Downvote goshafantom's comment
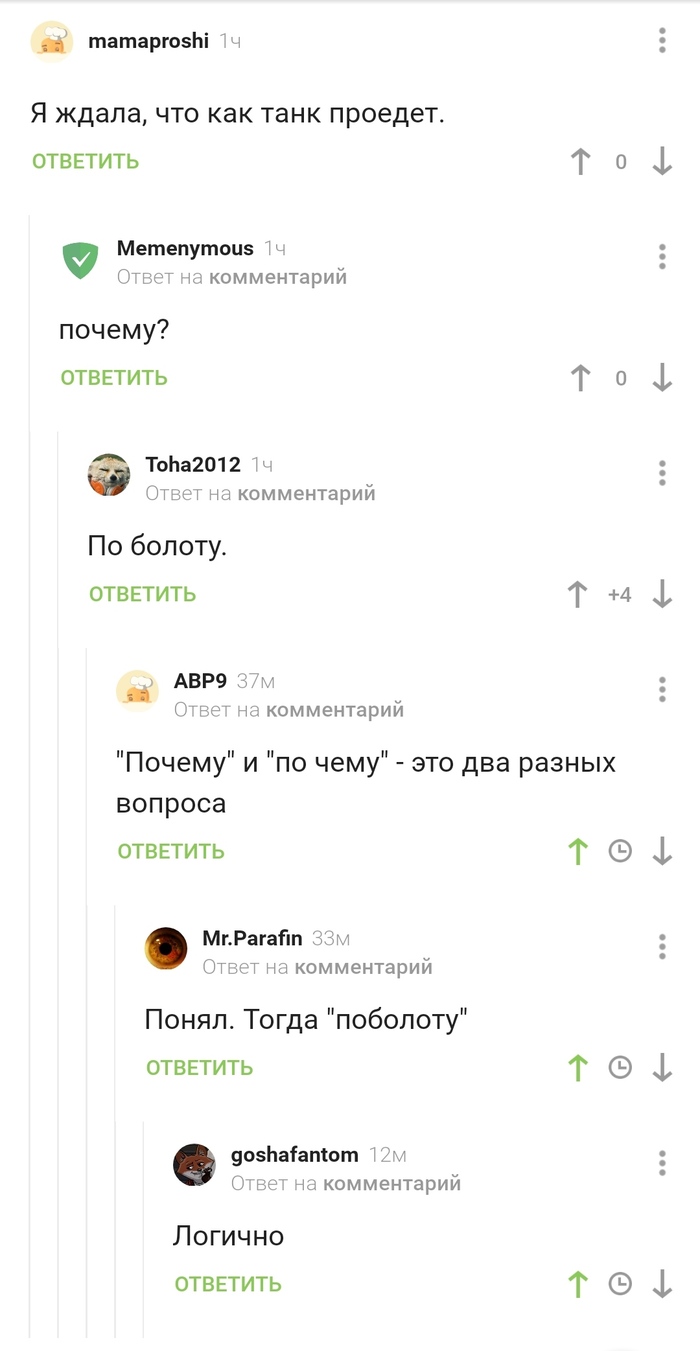 [x=662, y=1284]
